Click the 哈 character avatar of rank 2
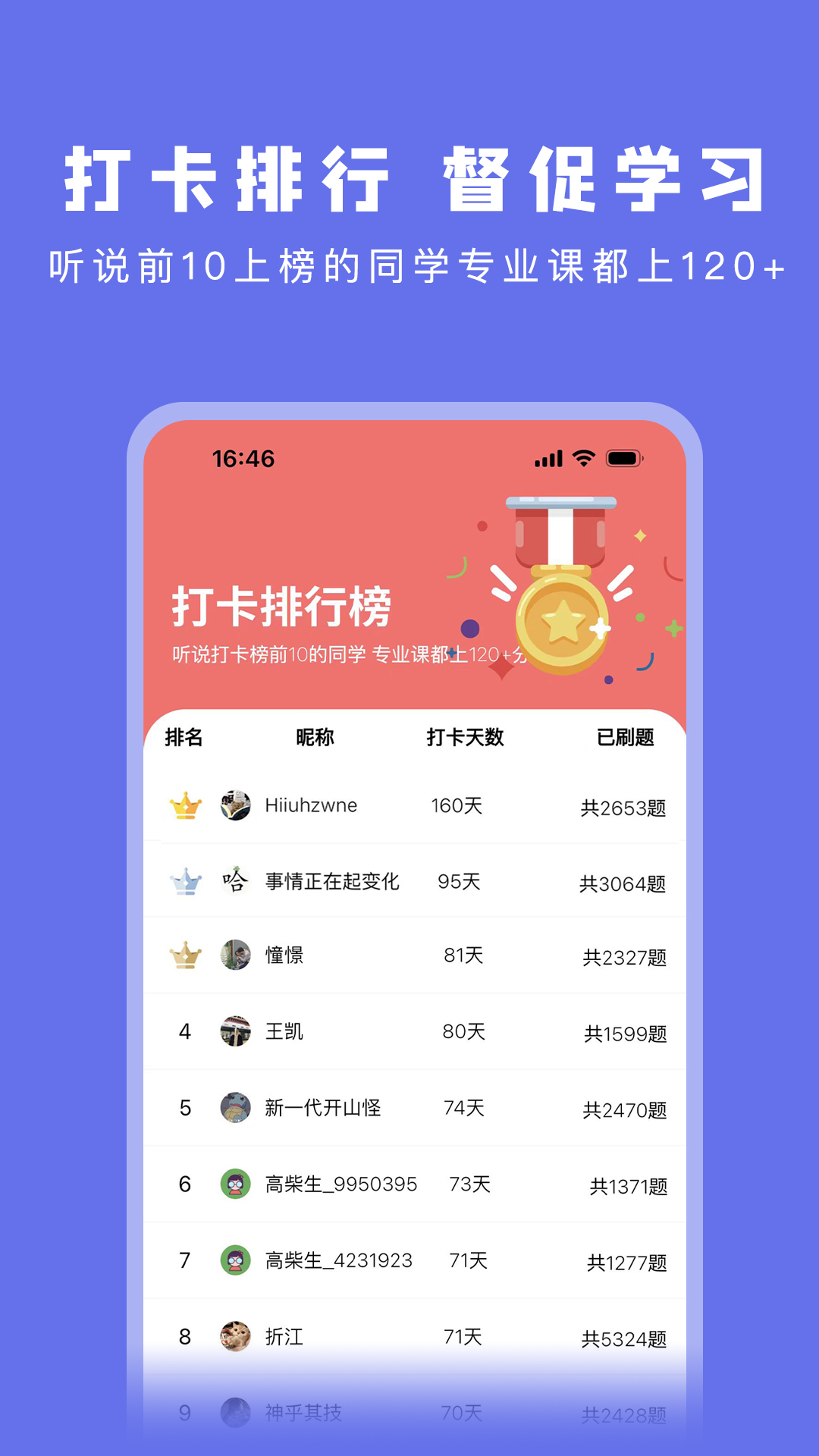819x1456 pixels. [235, 881]
